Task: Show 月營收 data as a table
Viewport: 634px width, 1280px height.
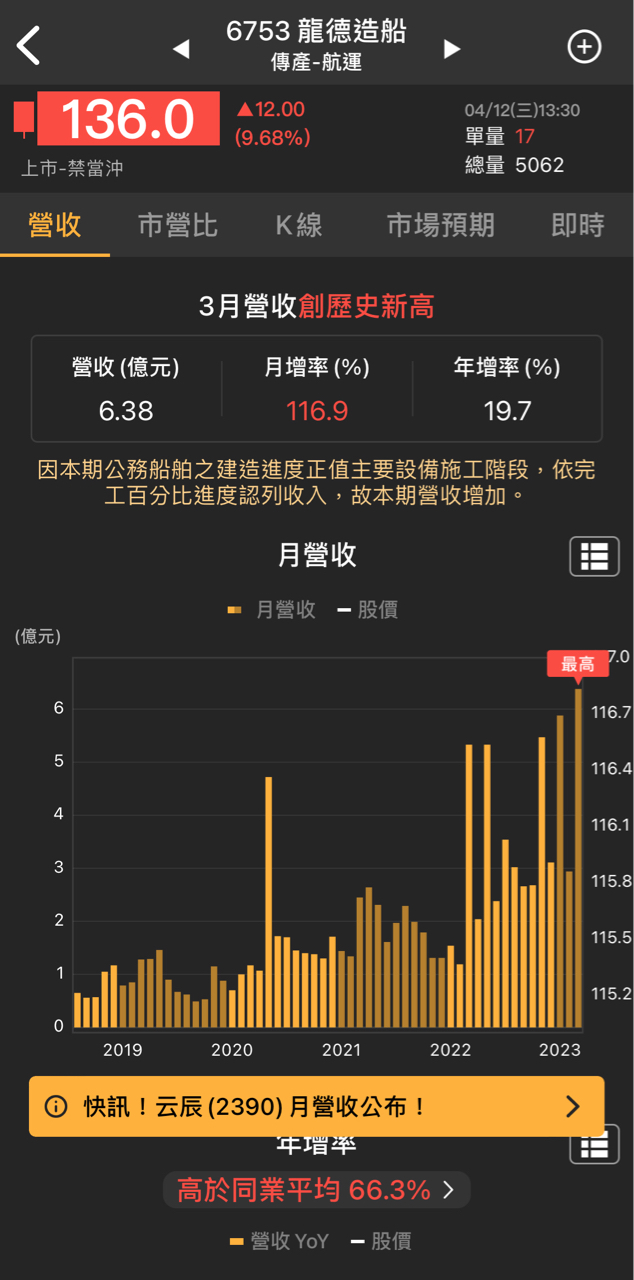Action: point(594,556)
